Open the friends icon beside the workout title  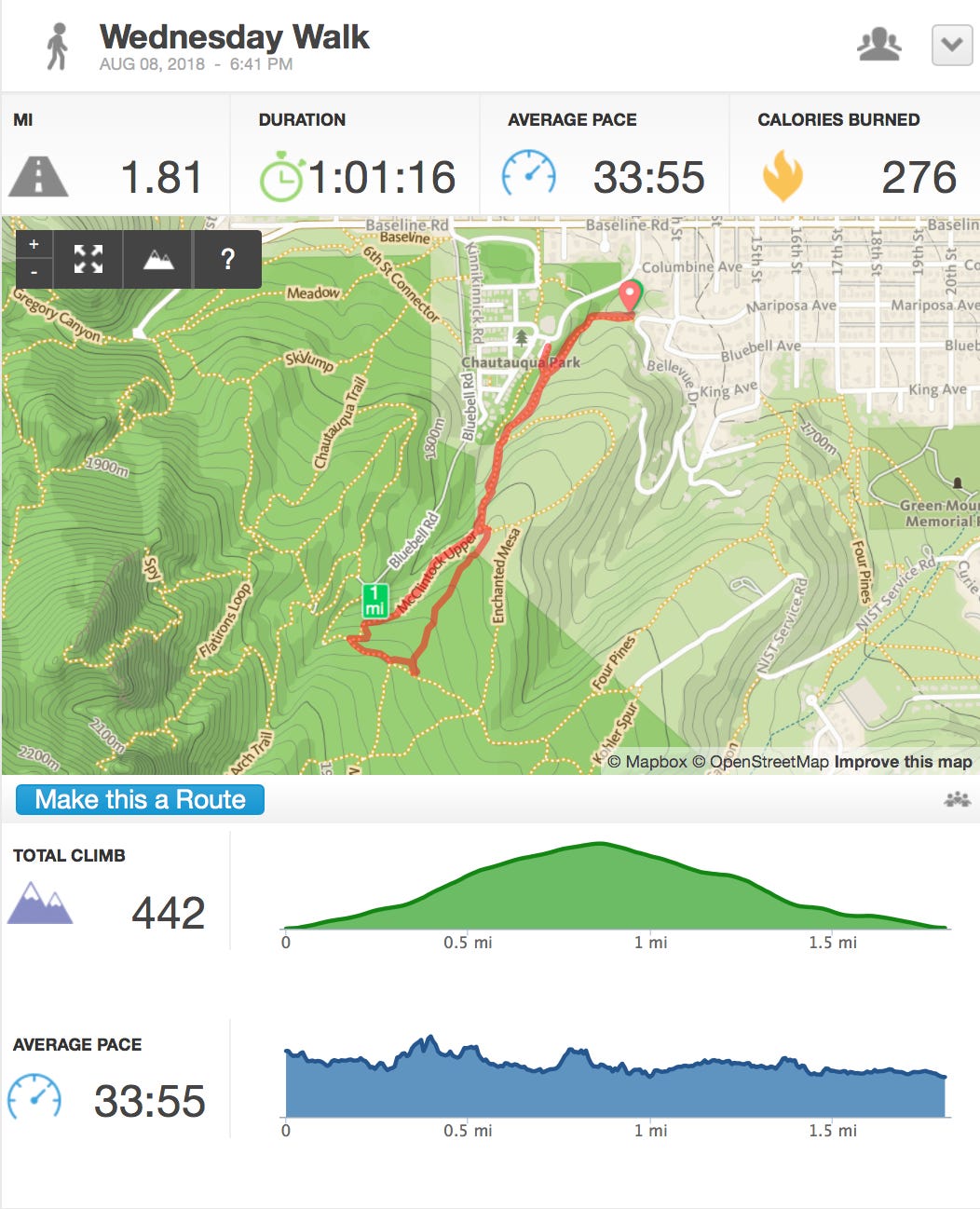(x=879, y=45)
